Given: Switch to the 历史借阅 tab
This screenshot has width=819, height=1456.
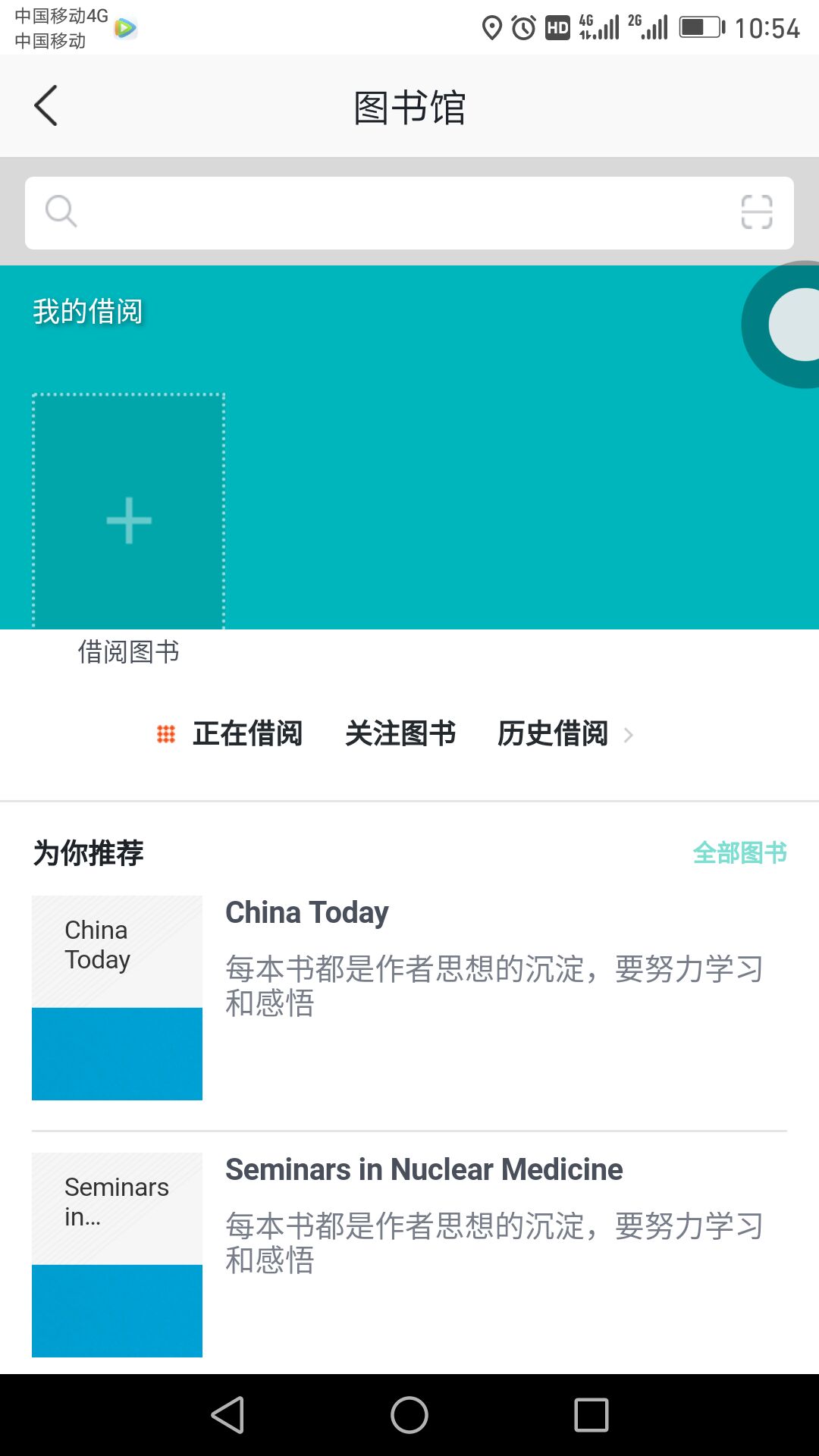Looking at the screenshot, I should (553, 733).
